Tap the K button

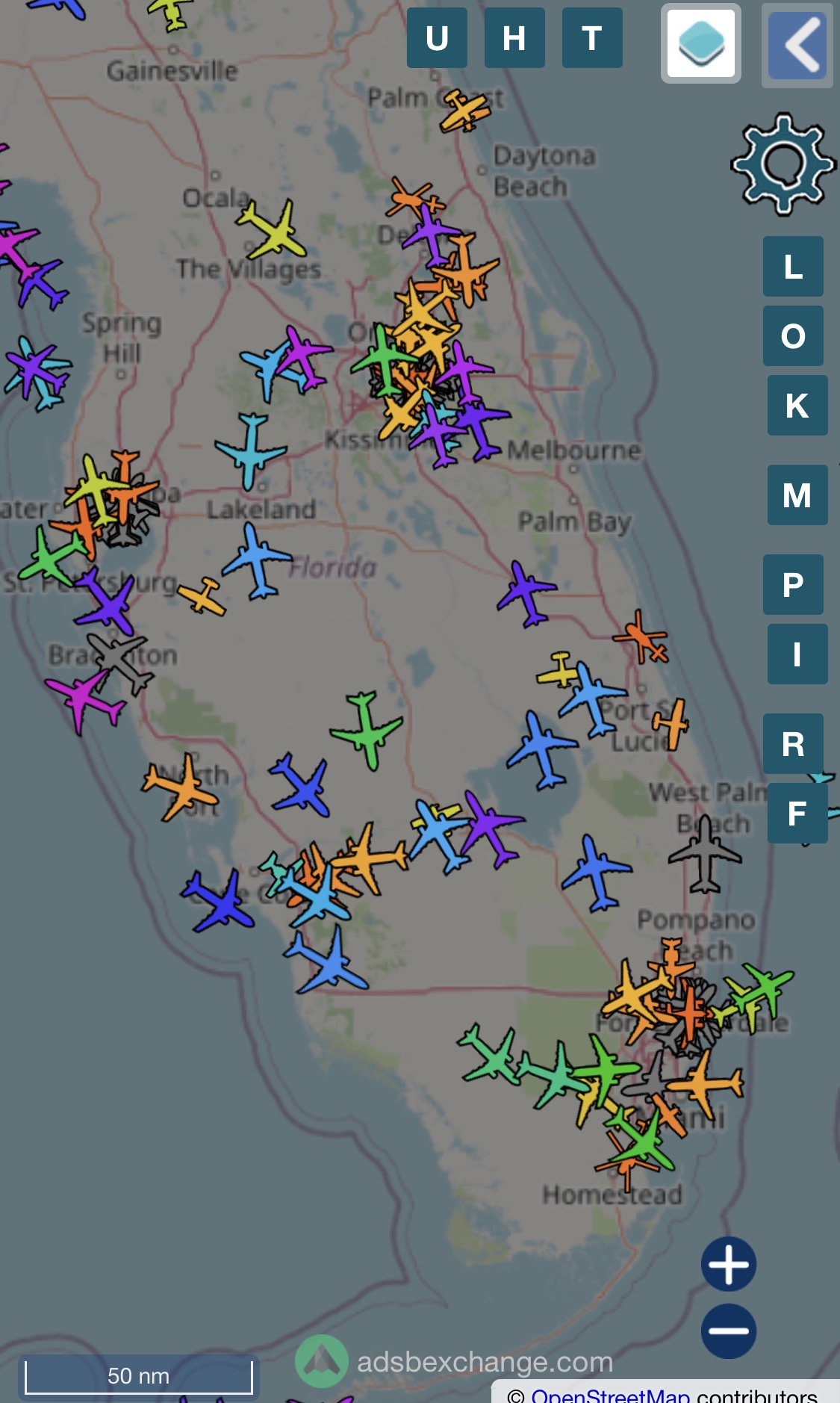(x=797, y=406)
